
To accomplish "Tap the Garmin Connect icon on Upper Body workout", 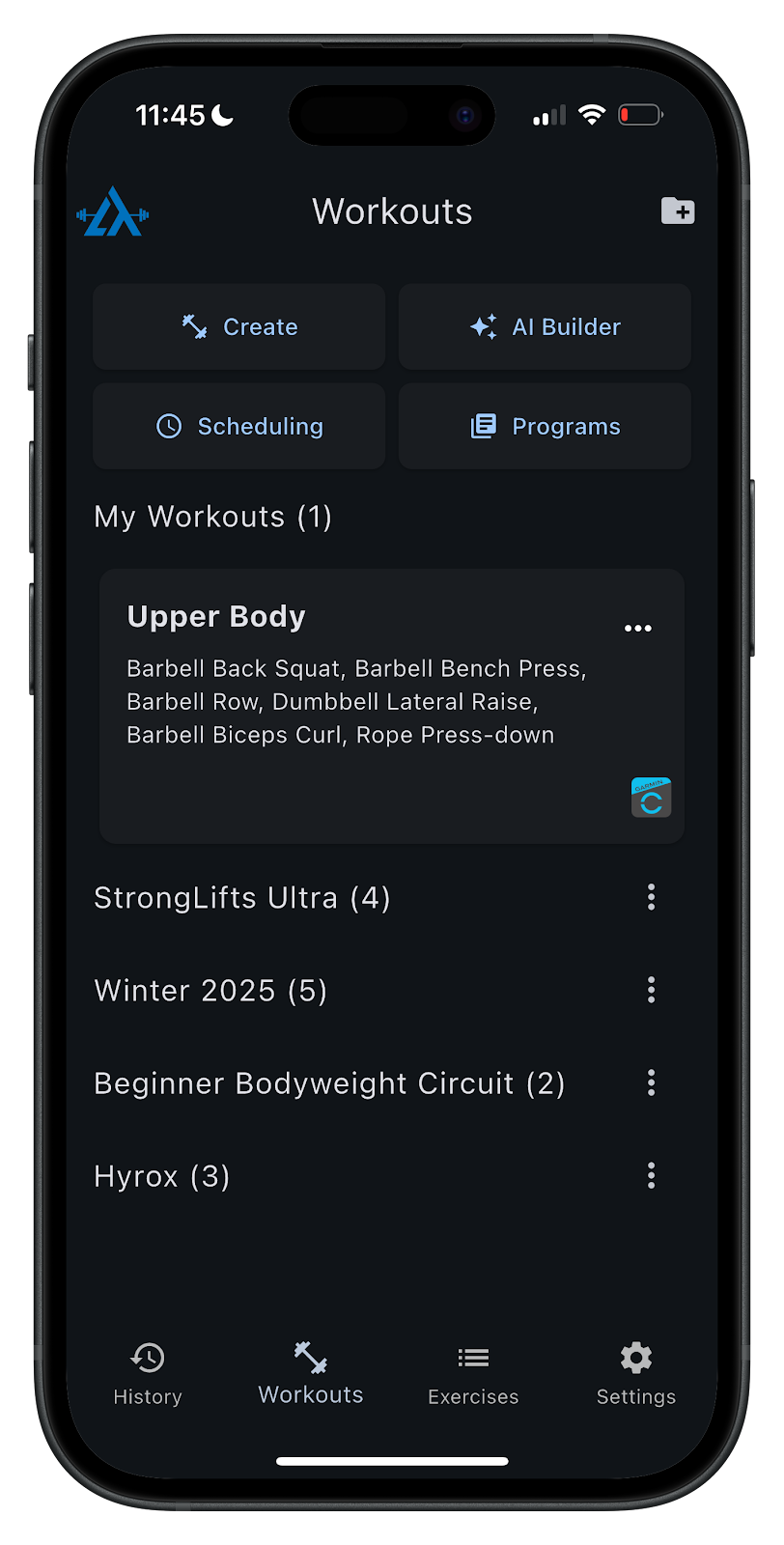I will point(651,798).
